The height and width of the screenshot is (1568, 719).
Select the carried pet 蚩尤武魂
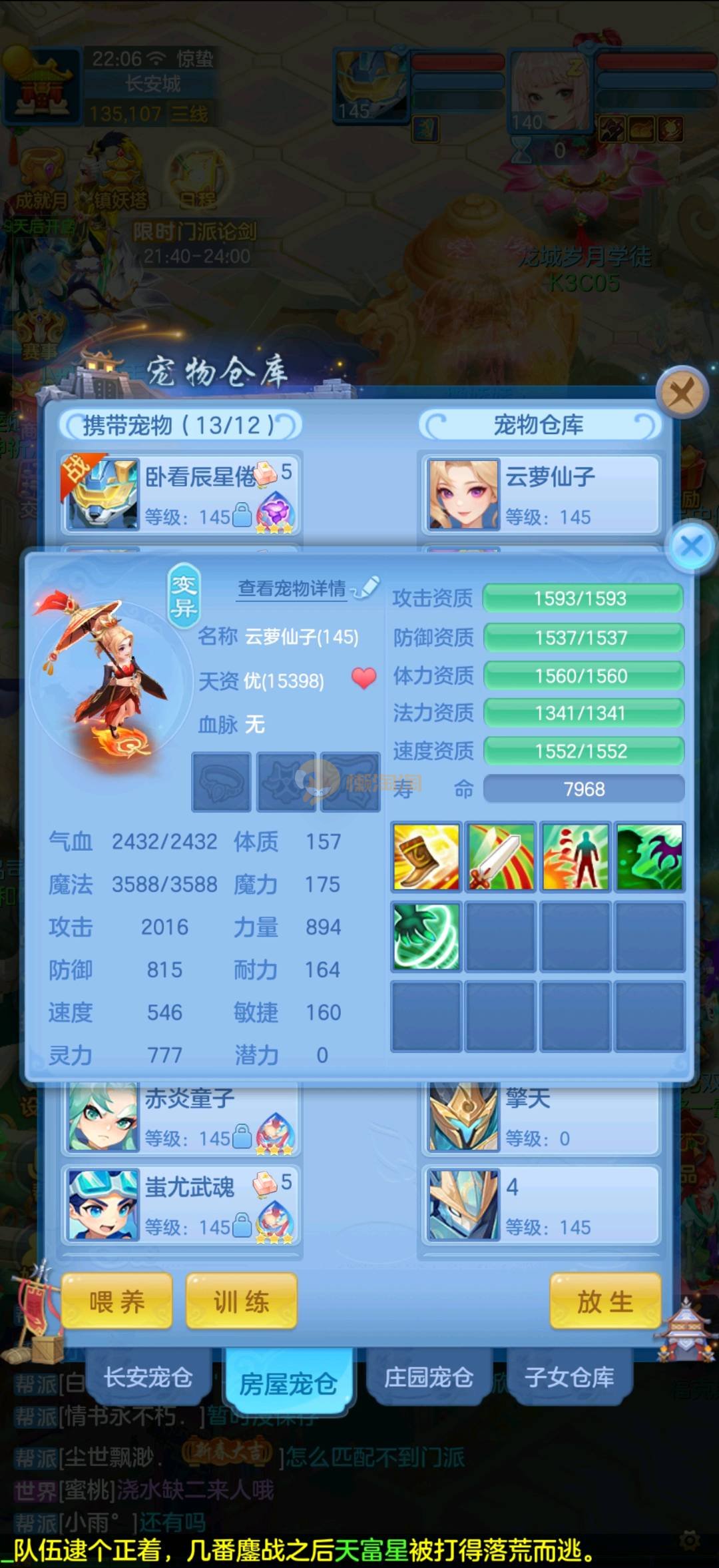coord(180,1206)
